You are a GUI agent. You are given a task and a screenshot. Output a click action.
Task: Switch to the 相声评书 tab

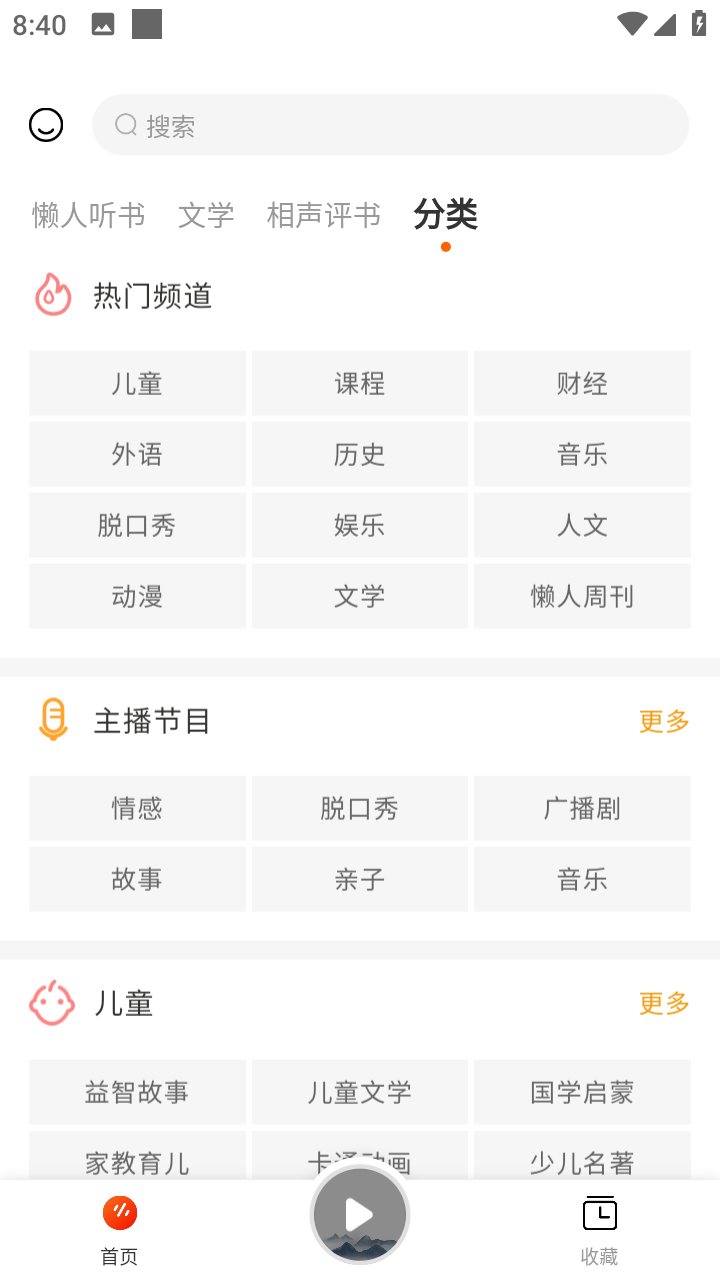click(x=322, y=215)
